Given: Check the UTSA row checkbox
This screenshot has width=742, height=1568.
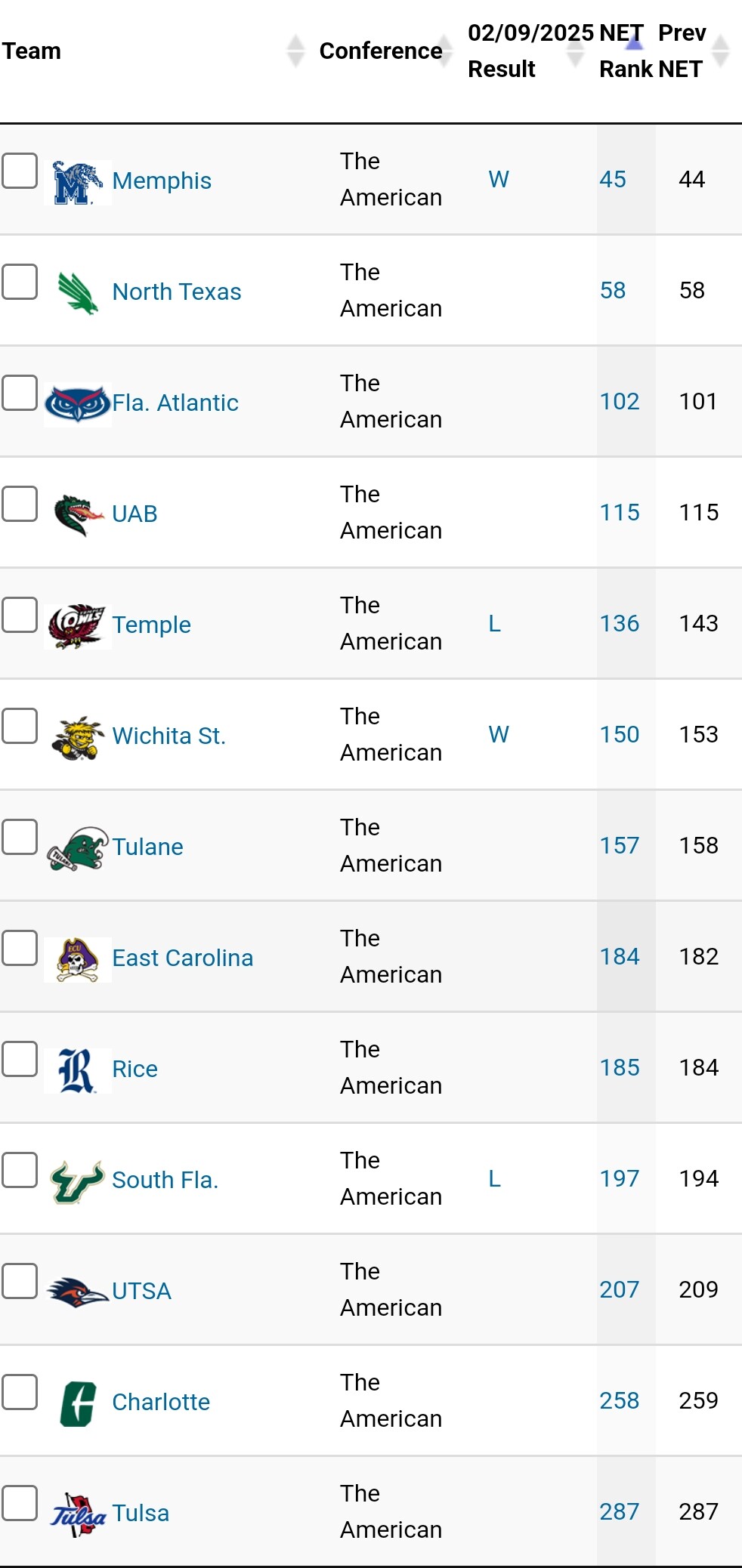Looking at the screenshot, I should (x=20, y=1281).
